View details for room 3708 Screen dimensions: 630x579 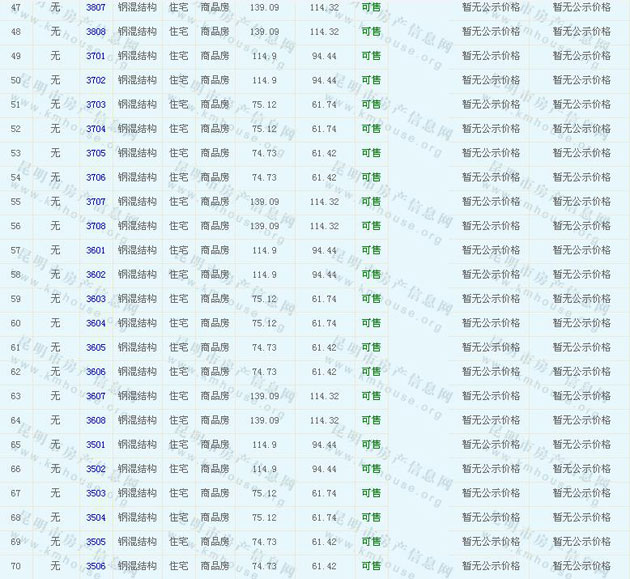click(96, 226)
